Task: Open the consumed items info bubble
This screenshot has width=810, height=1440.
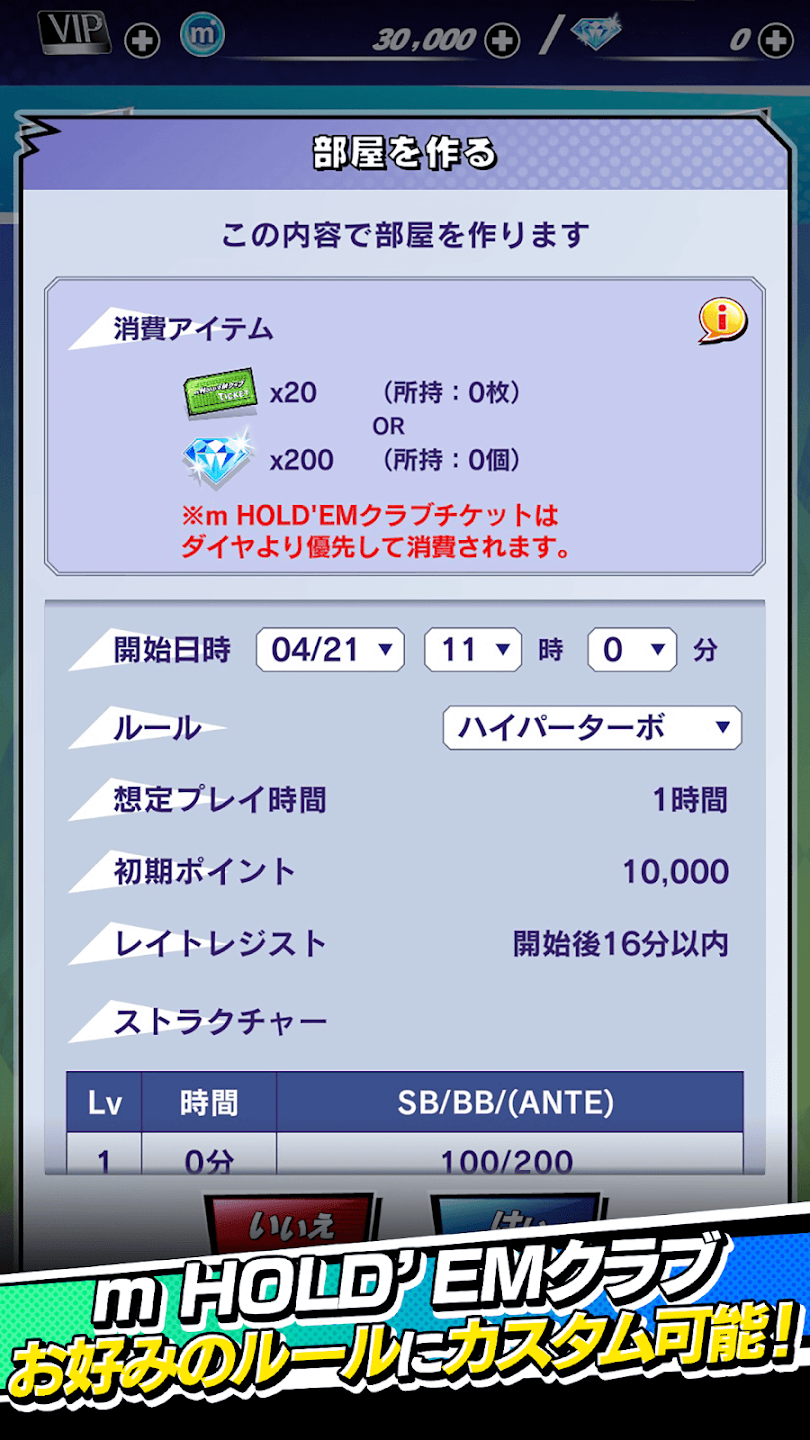Action: pyautogui.click(x=722, y=322)
